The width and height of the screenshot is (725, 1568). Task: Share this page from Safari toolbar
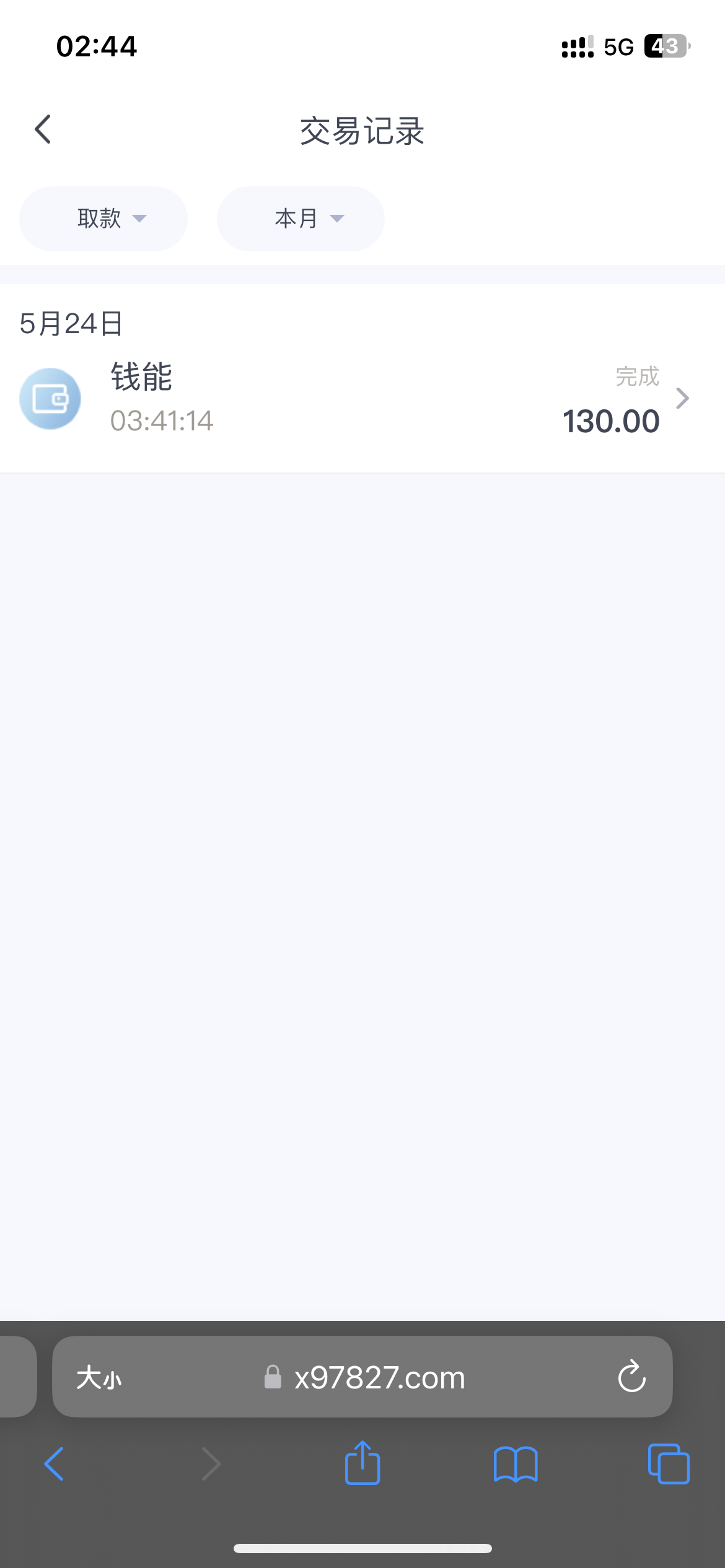pyautogui.click(x=362, y=1463)
